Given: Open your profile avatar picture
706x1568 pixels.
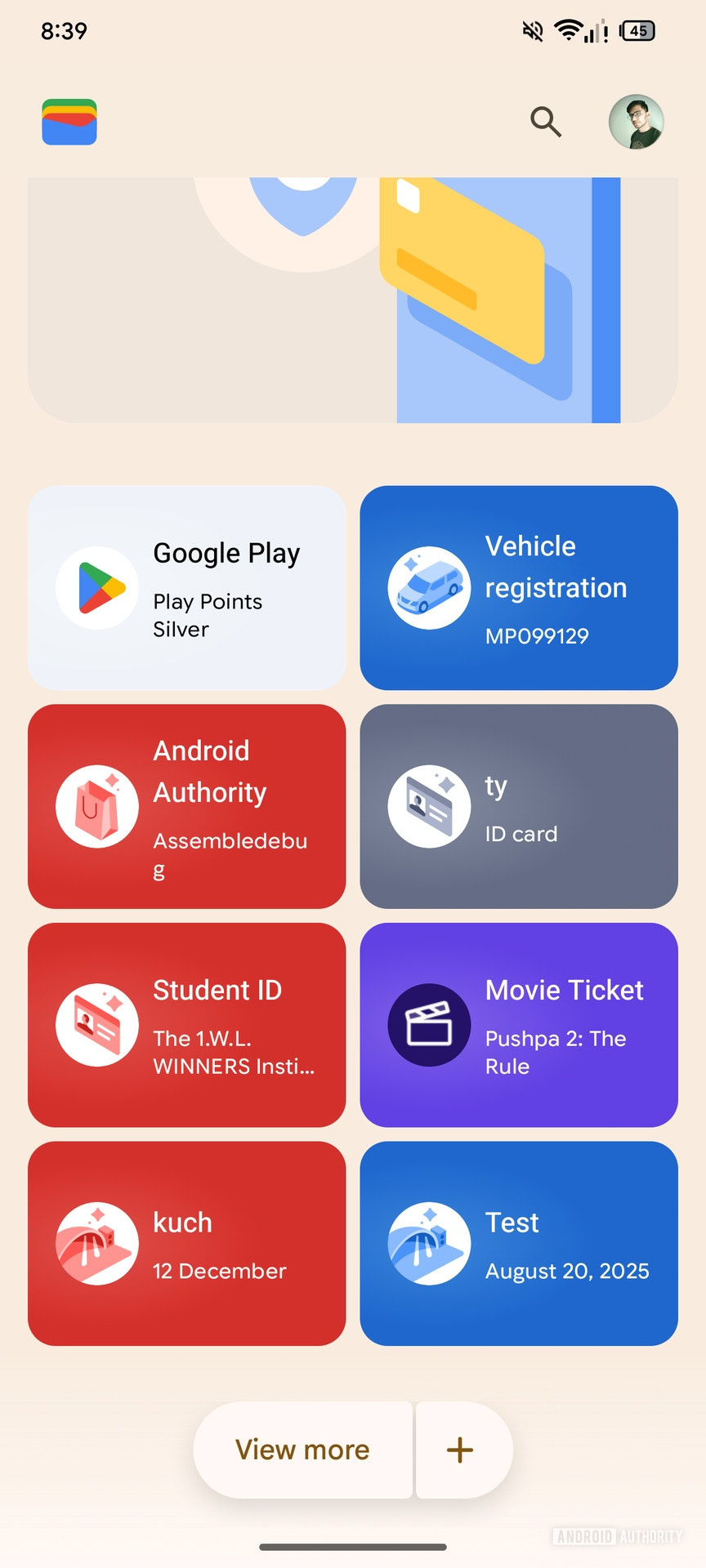Looking at the screenshot, I should (637, 122).
